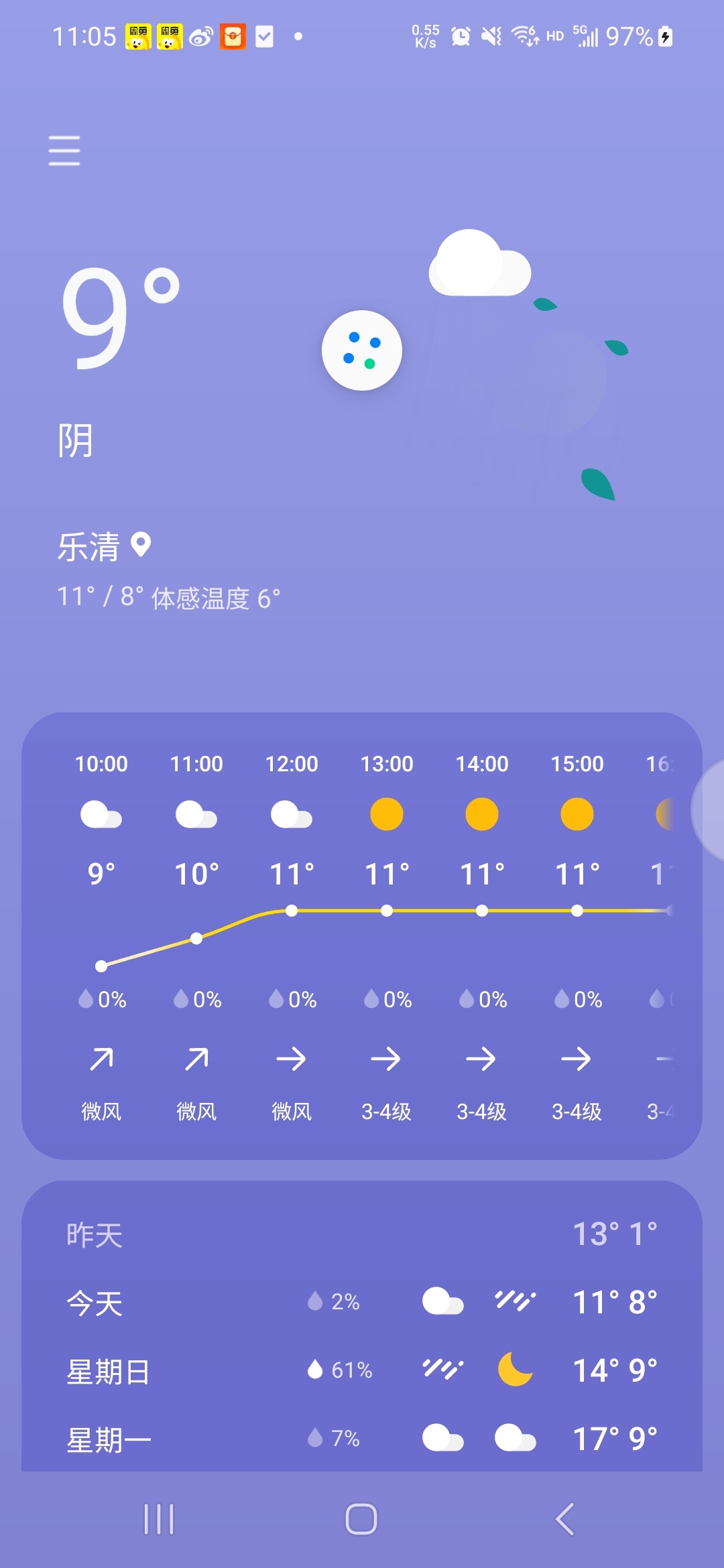724x1568 pixels.
Task: Open the 乐清 location selector
Action: [104, 546]
